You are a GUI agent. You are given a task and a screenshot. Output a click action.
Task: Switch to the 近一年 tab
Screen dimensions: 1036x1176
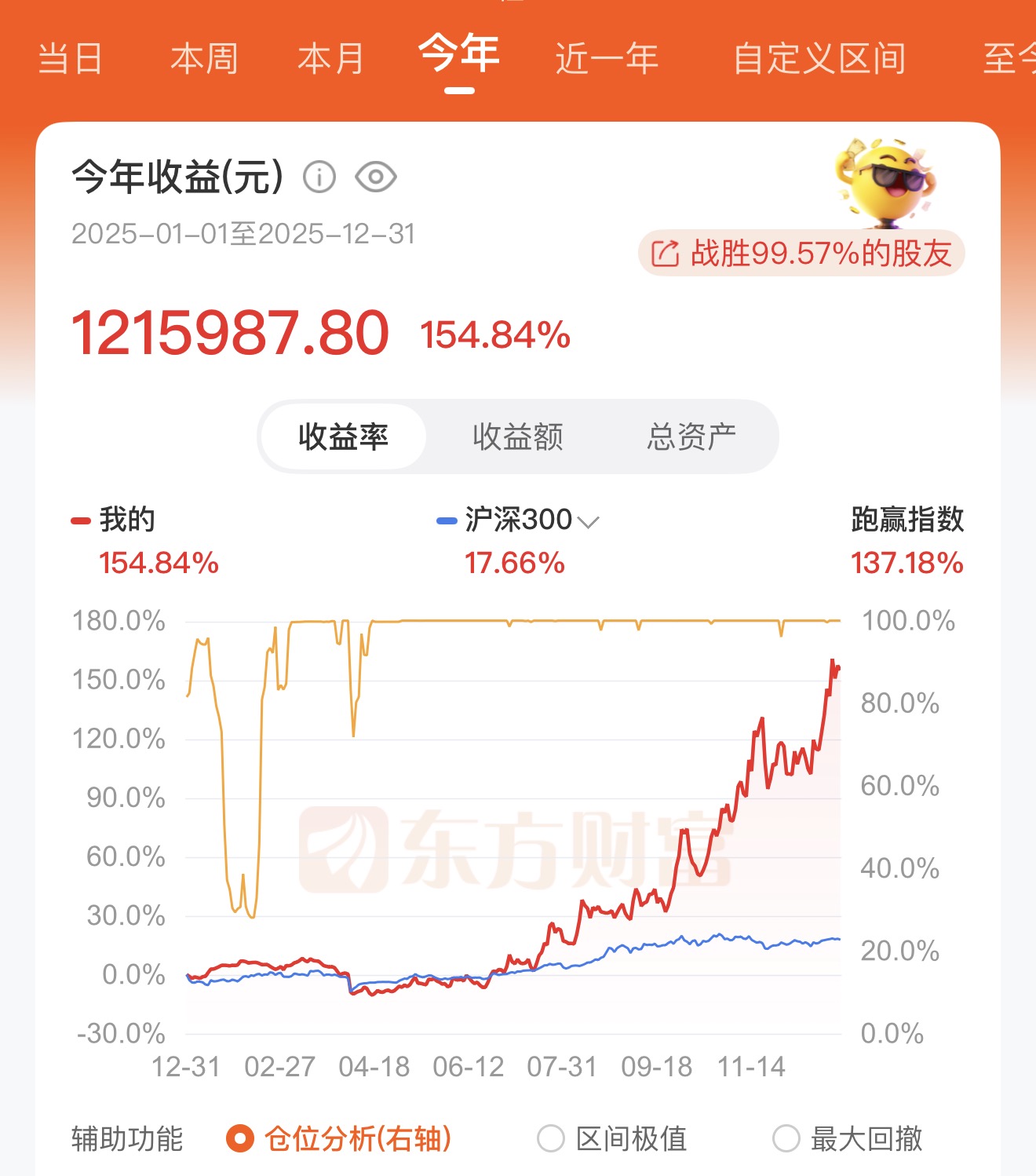(607, 59)
